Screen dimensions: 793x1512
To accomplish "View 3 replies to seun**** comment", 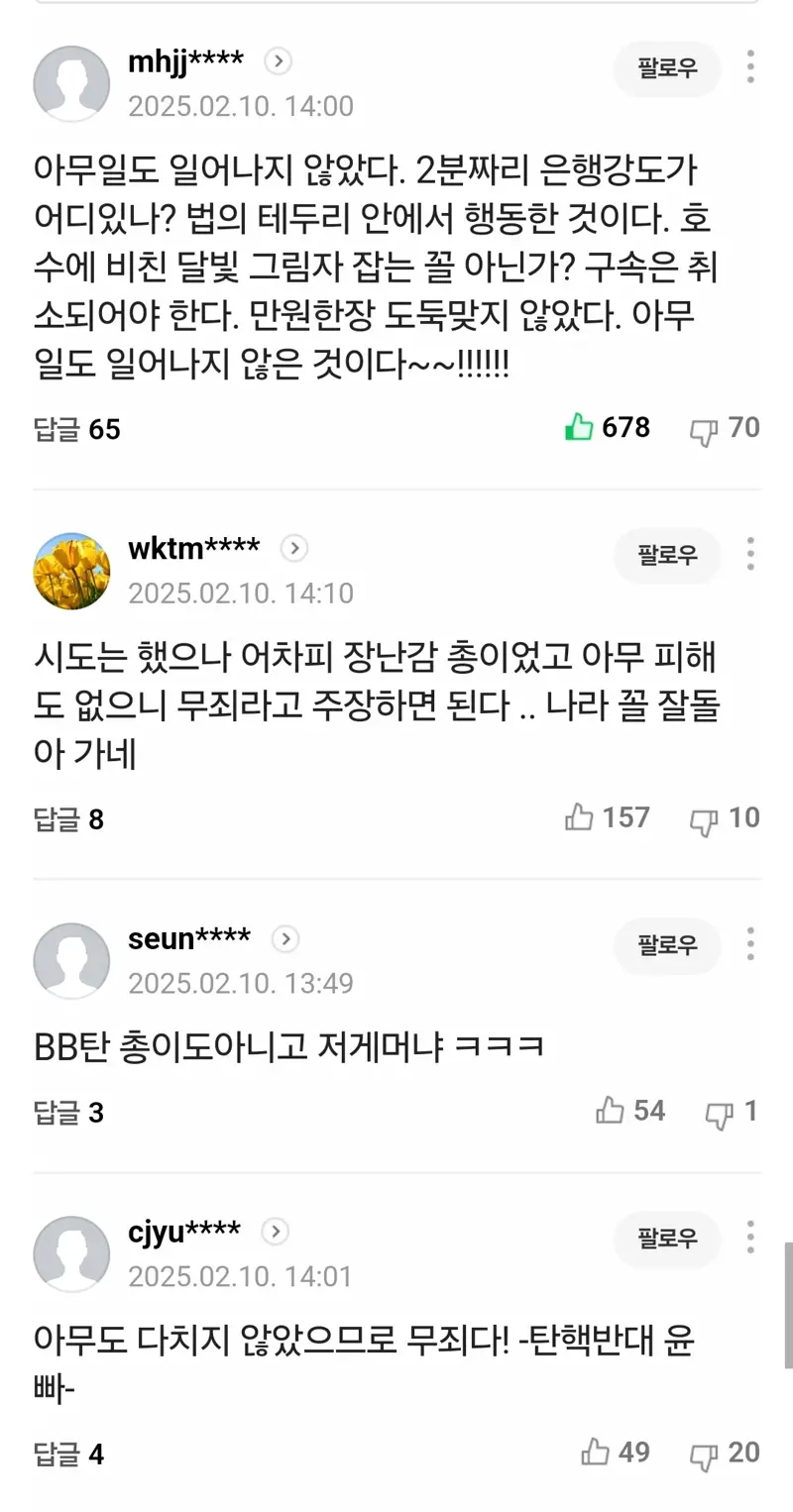I will click(68, 1113).
